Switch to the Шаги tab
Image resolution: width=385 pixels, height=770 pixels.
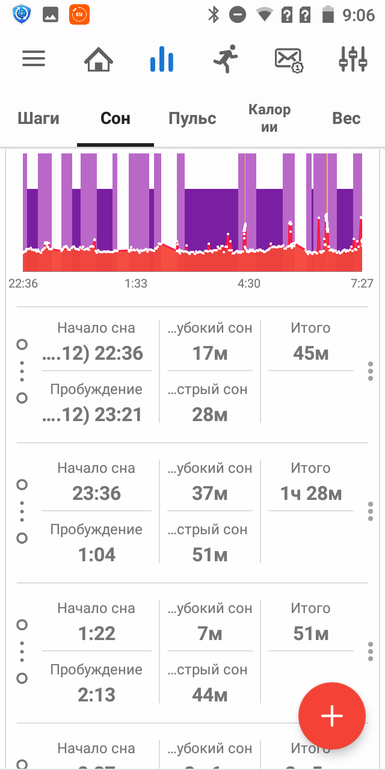point(38,118)
